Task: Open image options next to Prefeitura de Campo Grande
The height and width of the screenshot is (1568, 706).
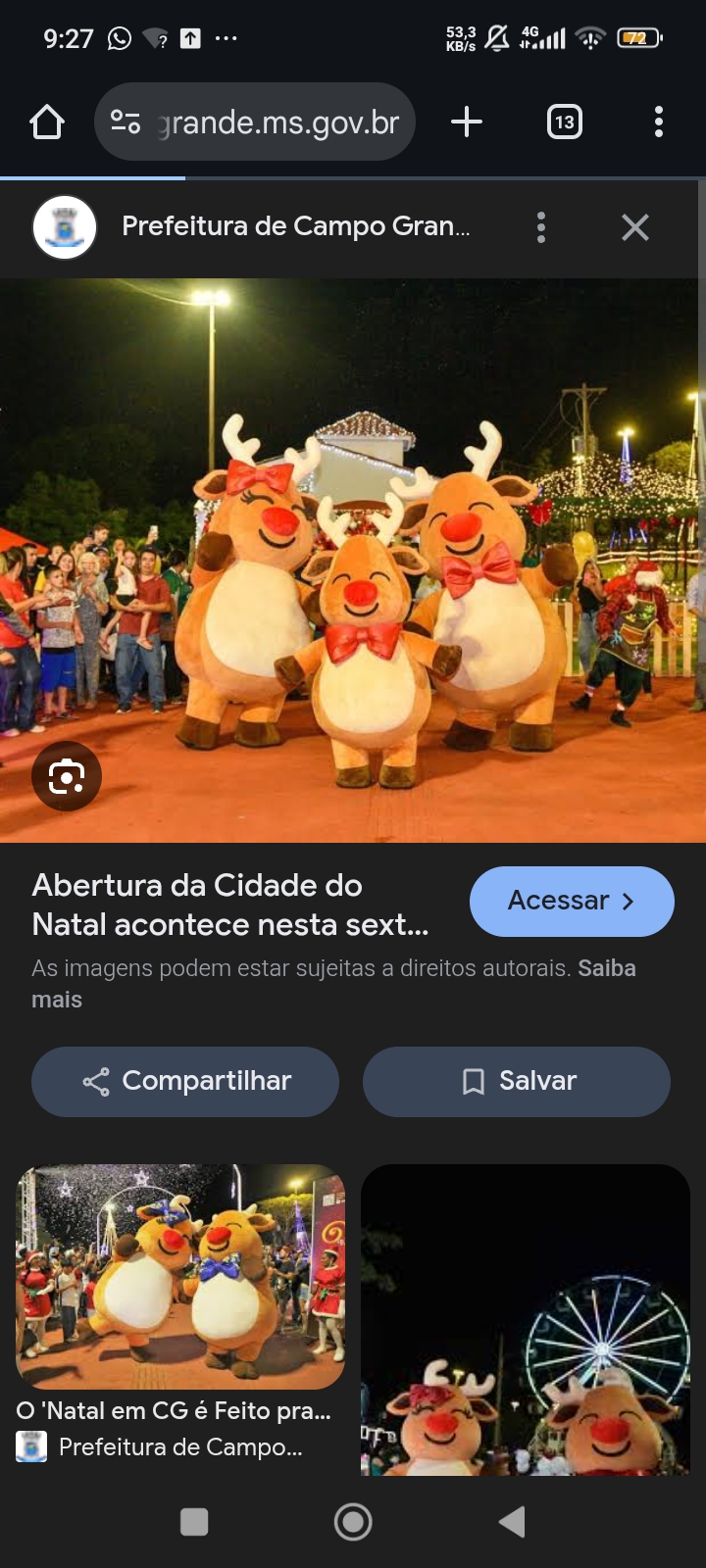Action: coord(540,227)
